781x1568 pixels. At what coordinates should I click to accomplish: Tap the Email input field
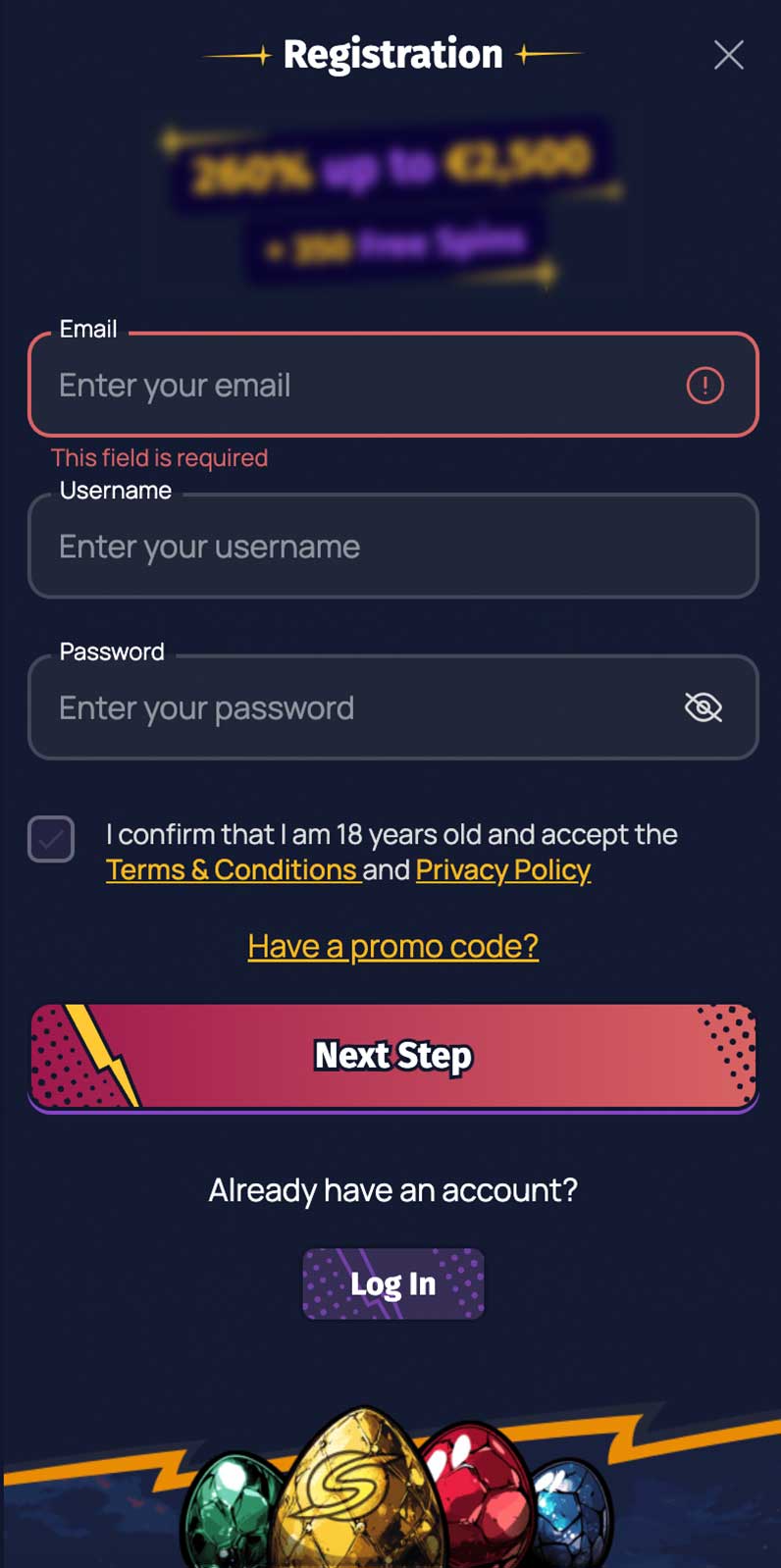pyautogui.click(x=392, y=385)
